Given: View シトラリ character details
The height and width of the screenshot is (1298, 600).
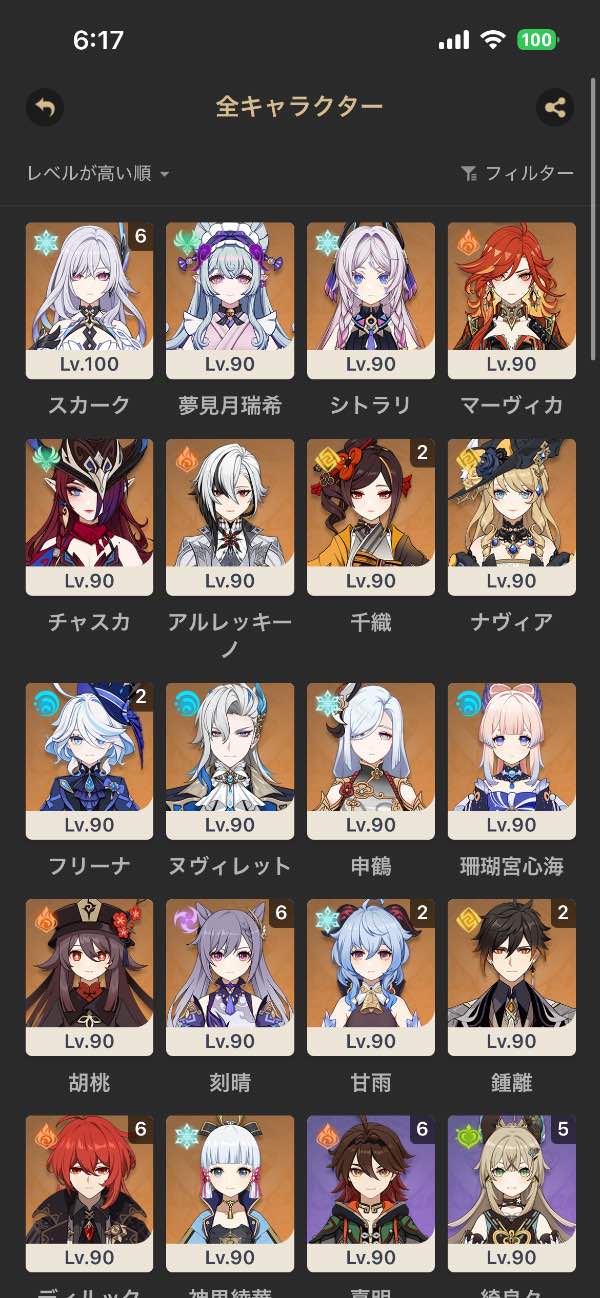Looking at the screenshot, I should 371,300.
